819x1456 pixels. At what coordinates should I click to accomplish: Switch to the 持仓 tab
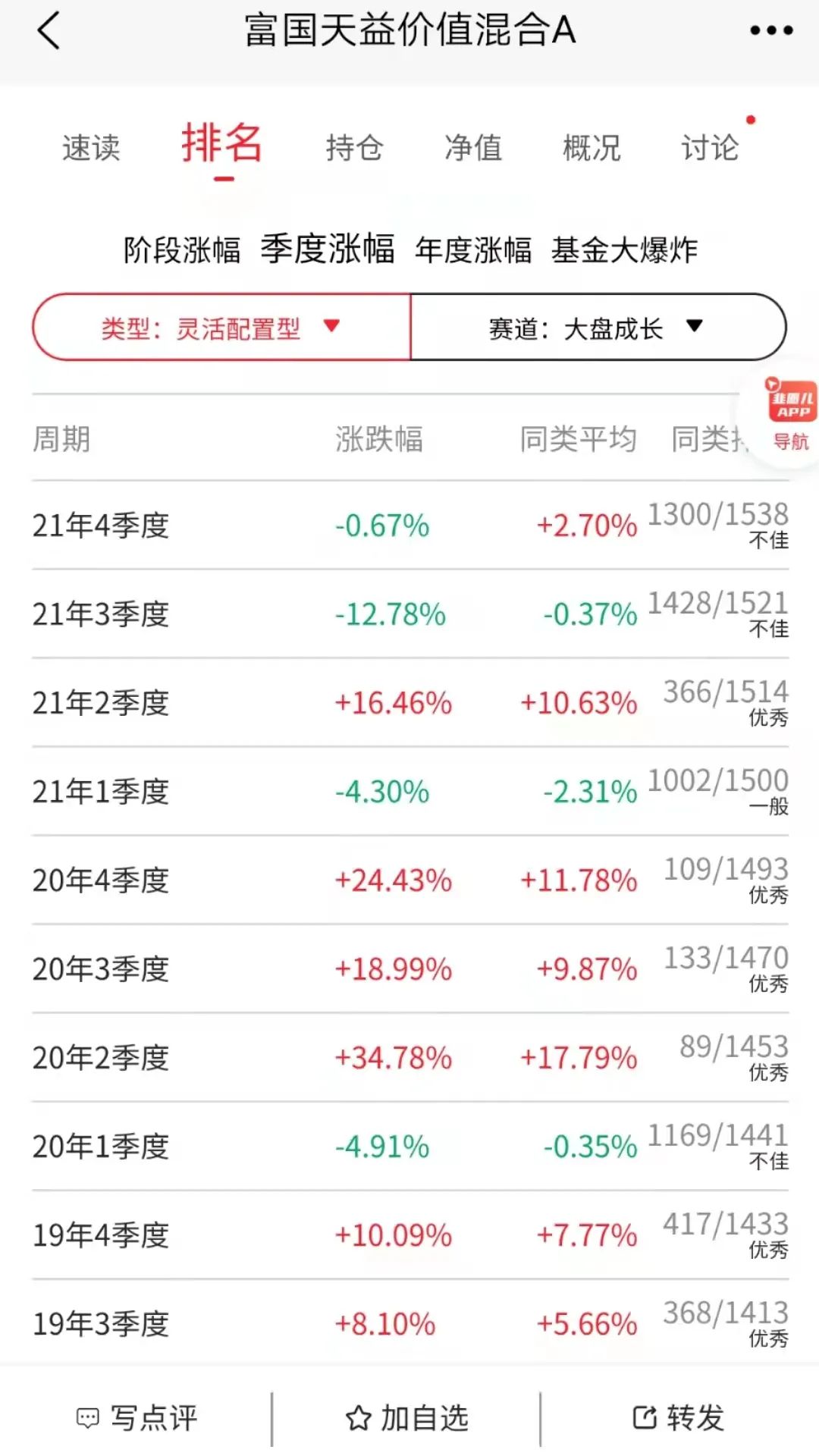point(354,148)
